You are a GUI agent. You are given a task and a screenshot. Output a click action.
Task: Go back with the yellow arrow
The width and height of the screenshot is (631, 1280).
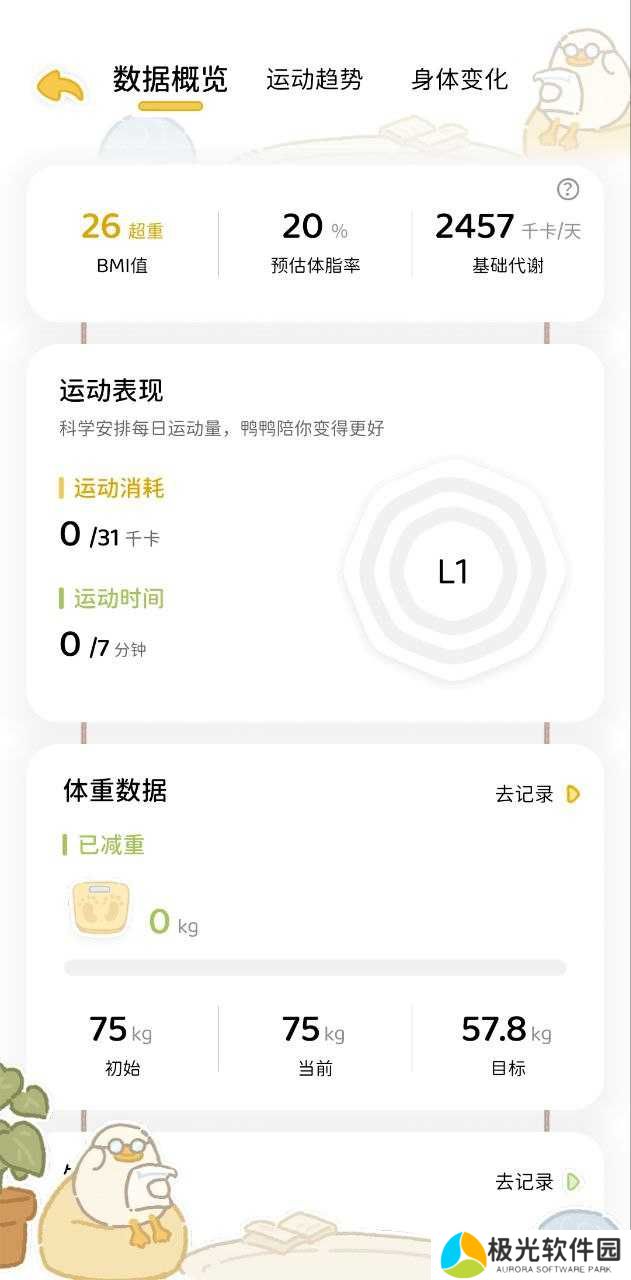(60, 85)
